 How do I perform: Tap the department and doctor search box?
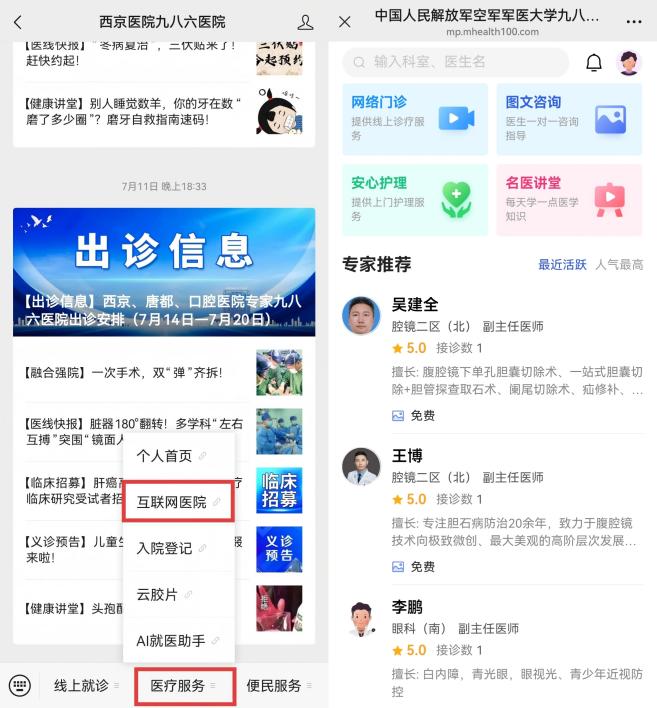coord(455,62)
